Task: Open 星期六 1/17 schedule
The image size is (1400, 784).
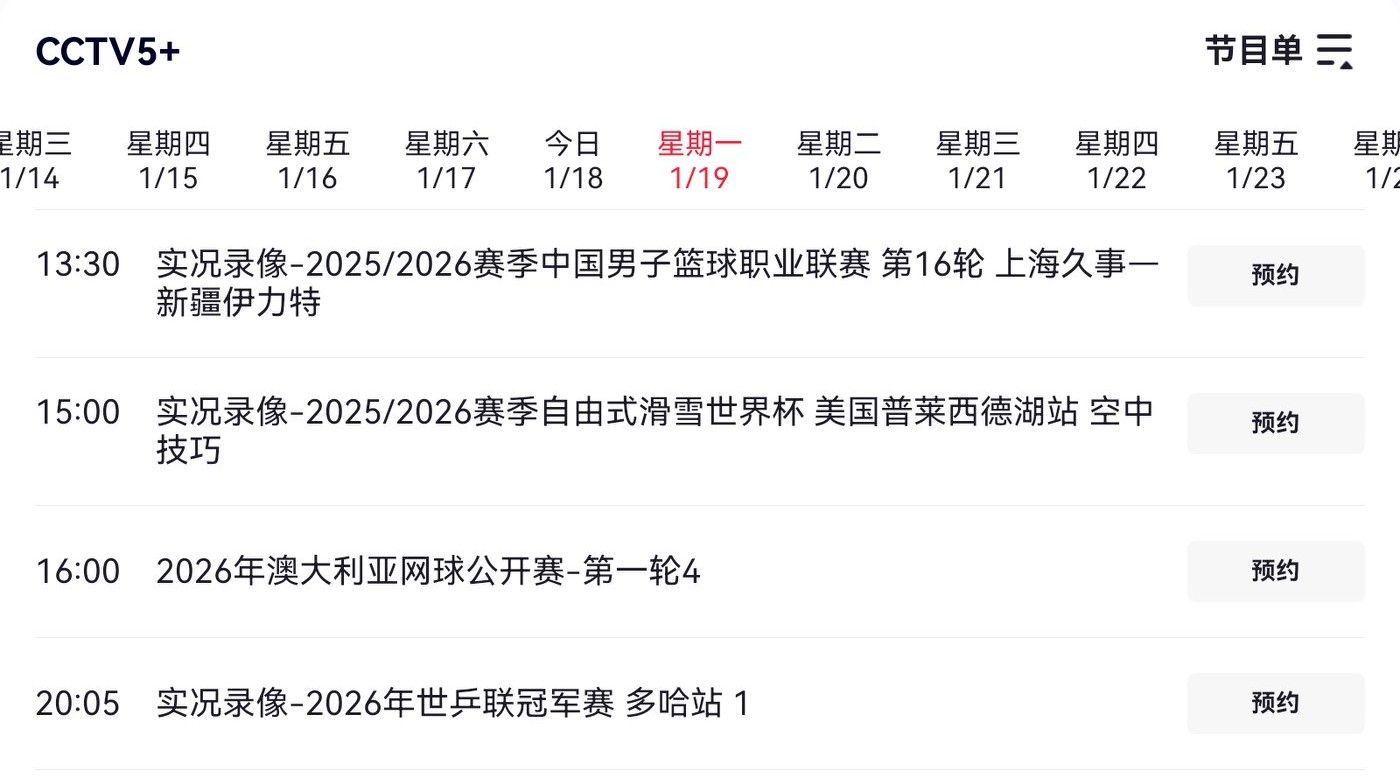Action: [x=446, y=161]
